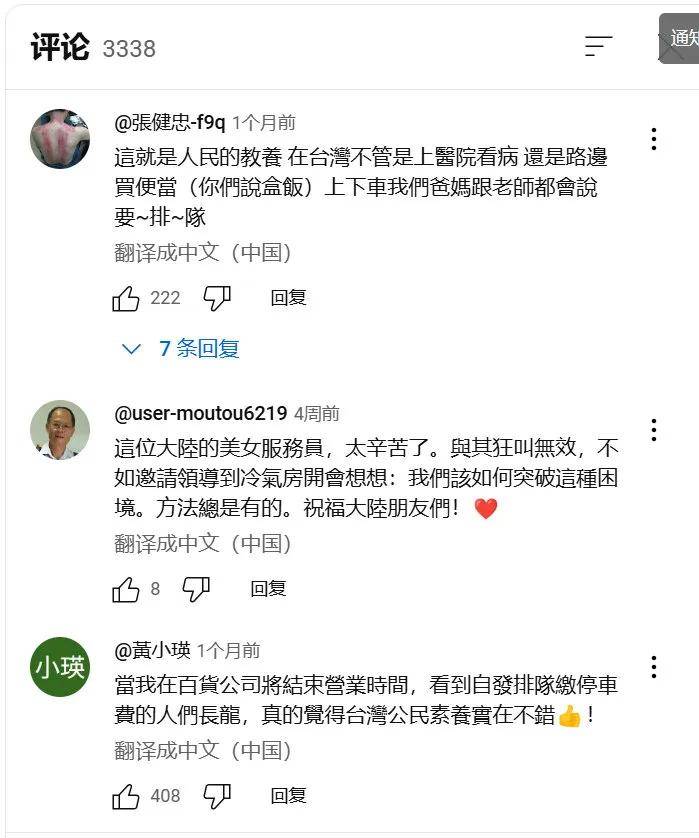Dislike user-moutou6219's comment
The height and width of the screenshot is (838, 699).
coord(196,589)
